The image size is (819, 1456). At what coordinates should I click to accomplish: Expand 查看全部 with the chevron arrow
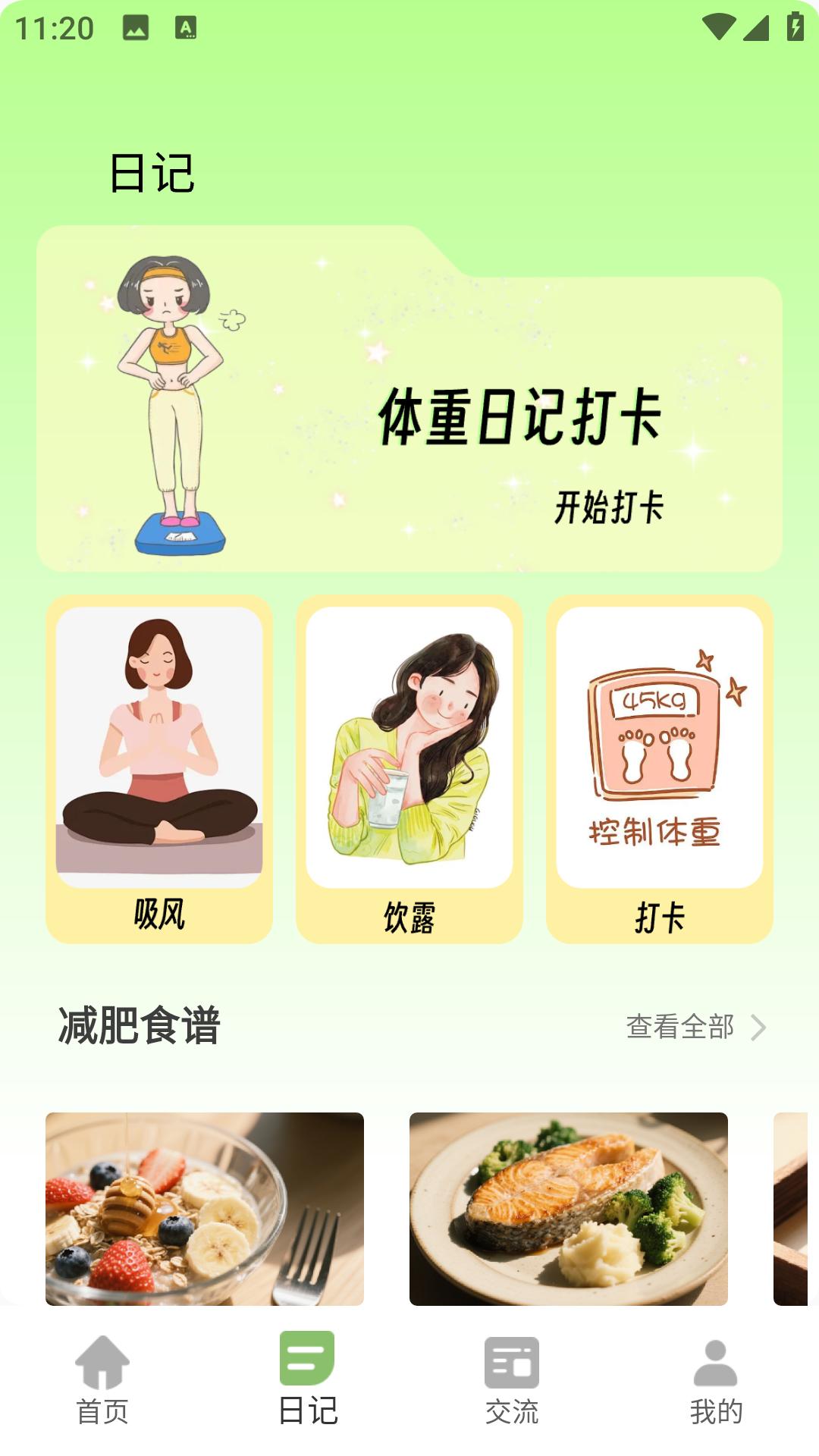pyautogui.click(x=761, y=1028)
